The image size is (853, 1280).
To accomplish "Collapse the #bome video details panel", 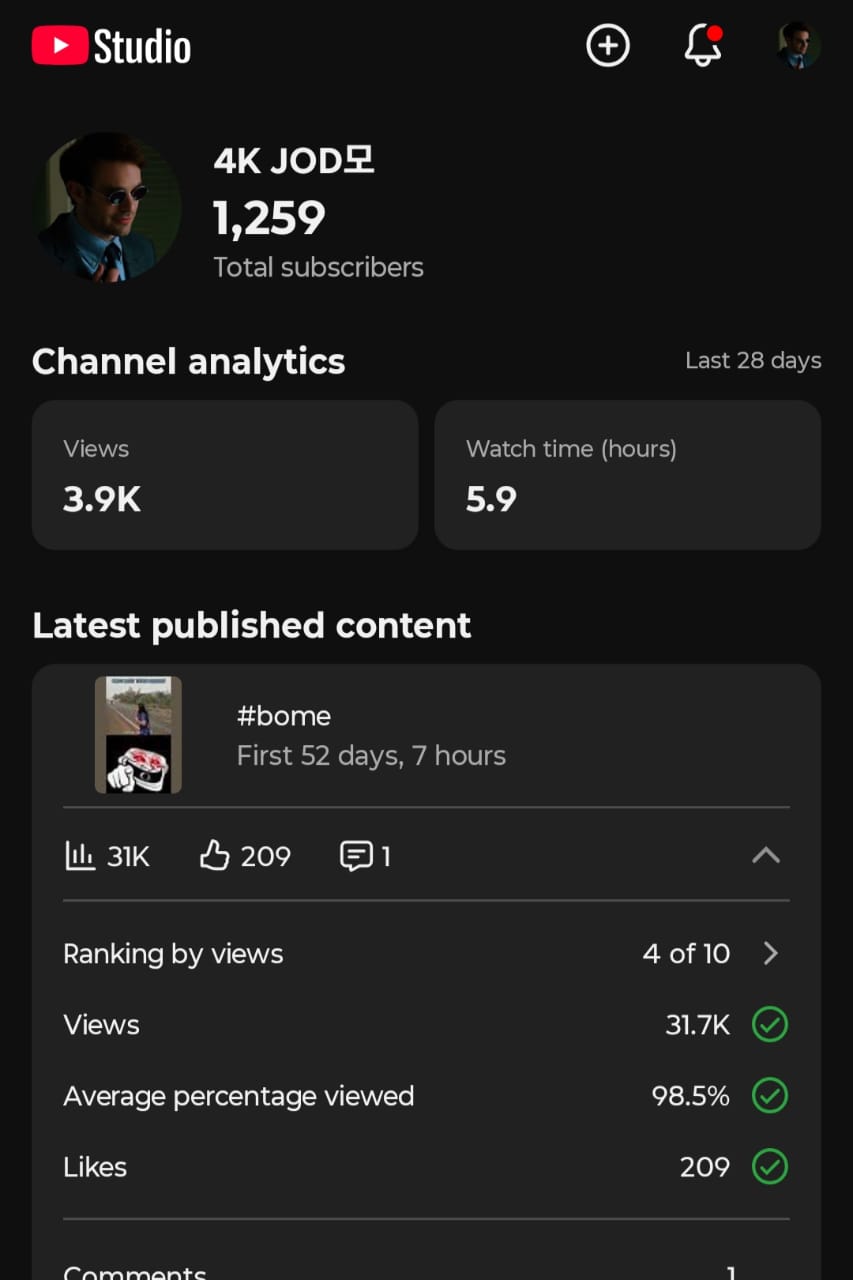I will (x=766, y=855).
